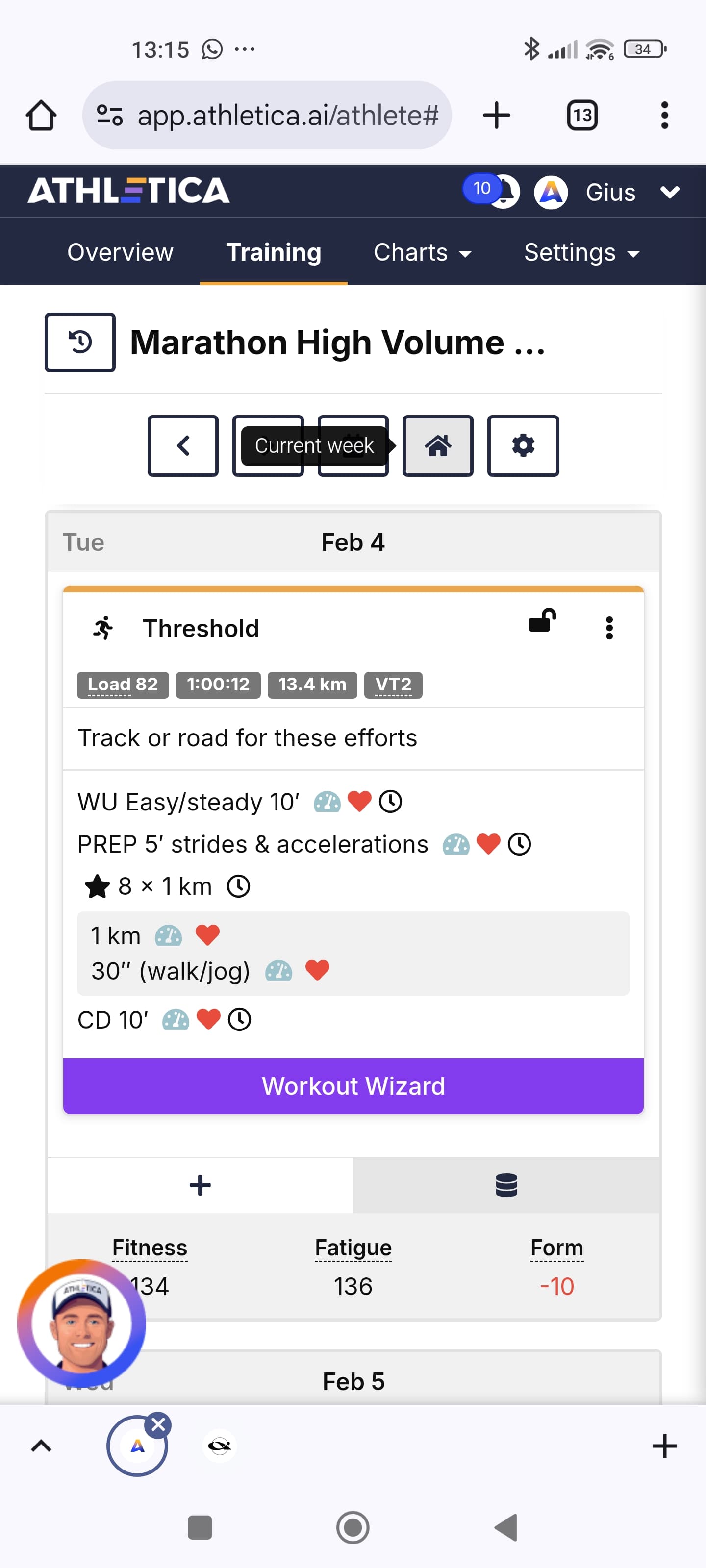This screenshot has height=1568, width=706.
Task: Open a new browser tab
Action: [x=496, y=116]
